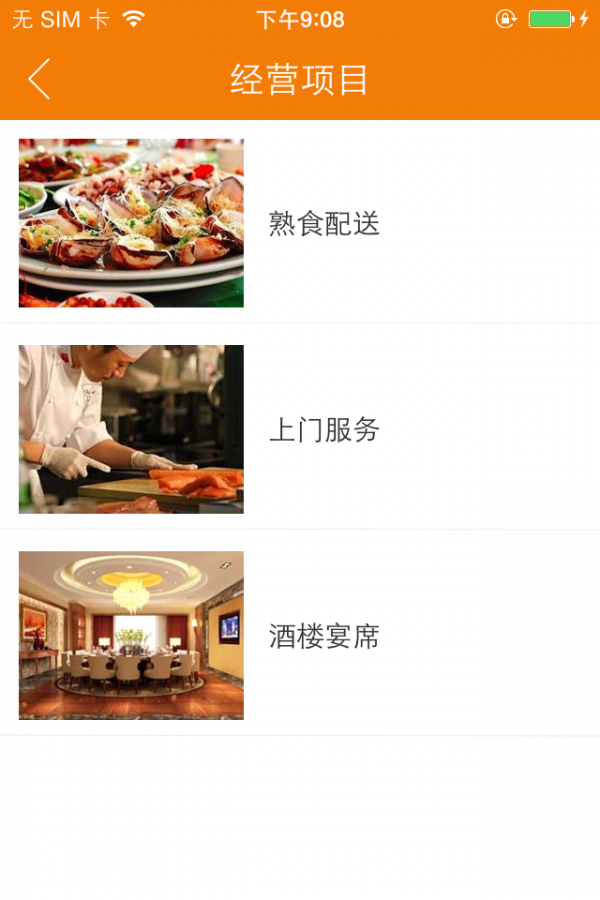View the 酒楼宴席 category

click(324, 636)
